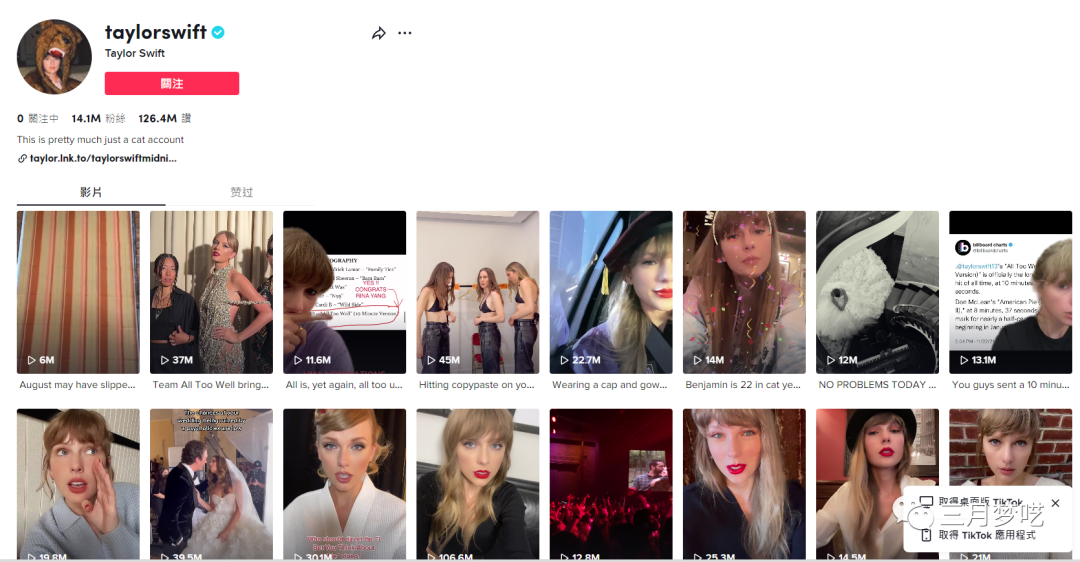Follow taylorswift with the 關注 button
Screen dimensions: 1080x562
(172, 84)
